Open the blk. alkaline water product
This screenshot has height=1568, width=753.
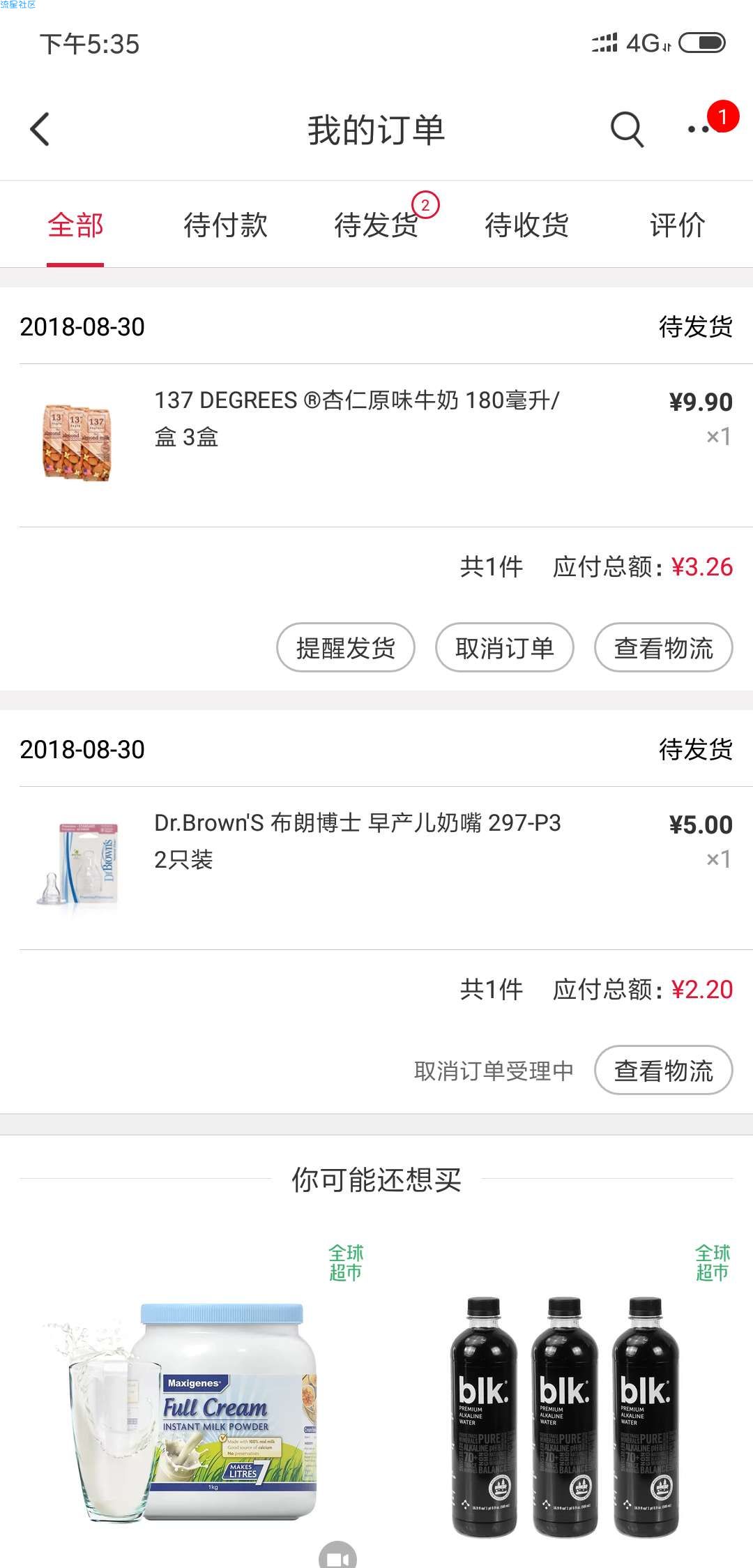565,1402
